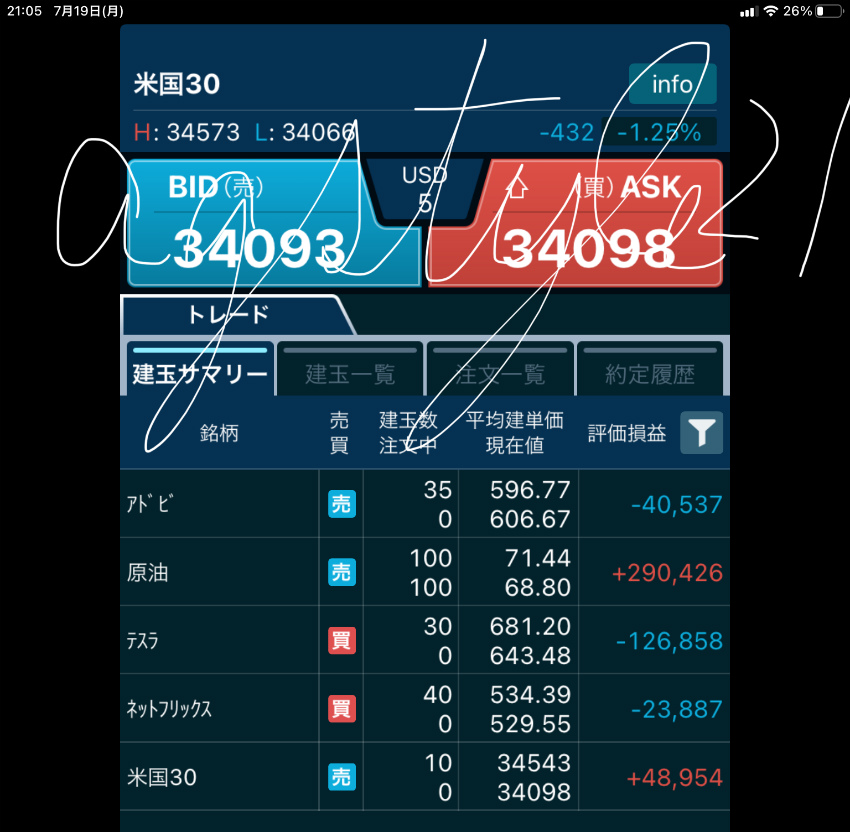Switch to 建玉サマリー tab

(200, 369)
